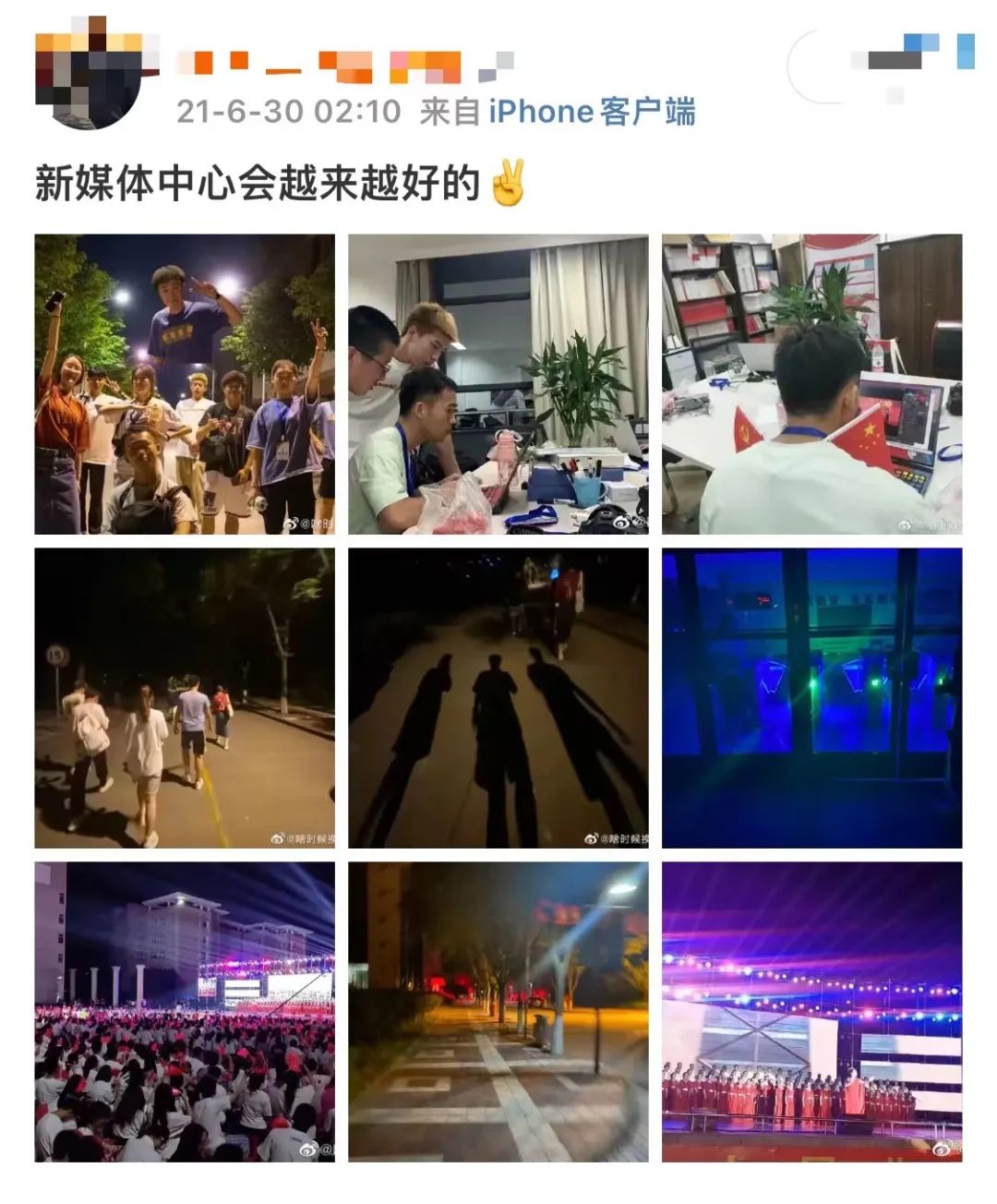View the stage choir in red photo
The height and width of the screenshot is (1204, 997).
click(x=811, y=1012)
